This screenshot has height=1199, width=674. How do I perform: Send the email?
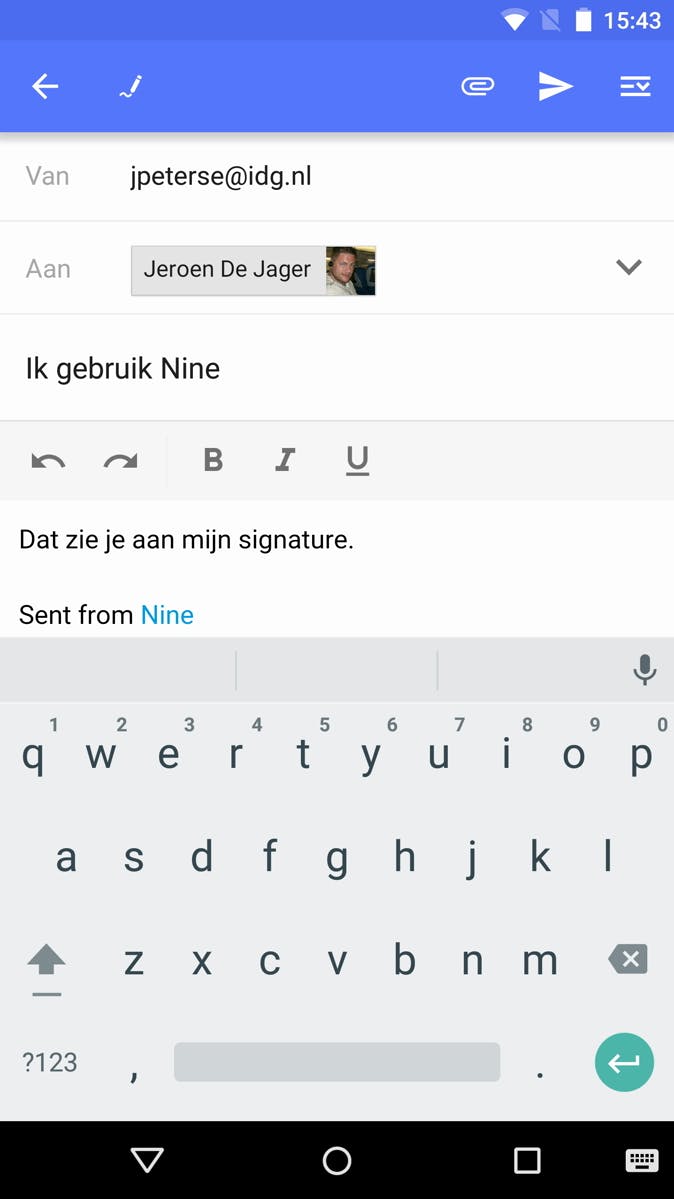(x=555, y=87)
